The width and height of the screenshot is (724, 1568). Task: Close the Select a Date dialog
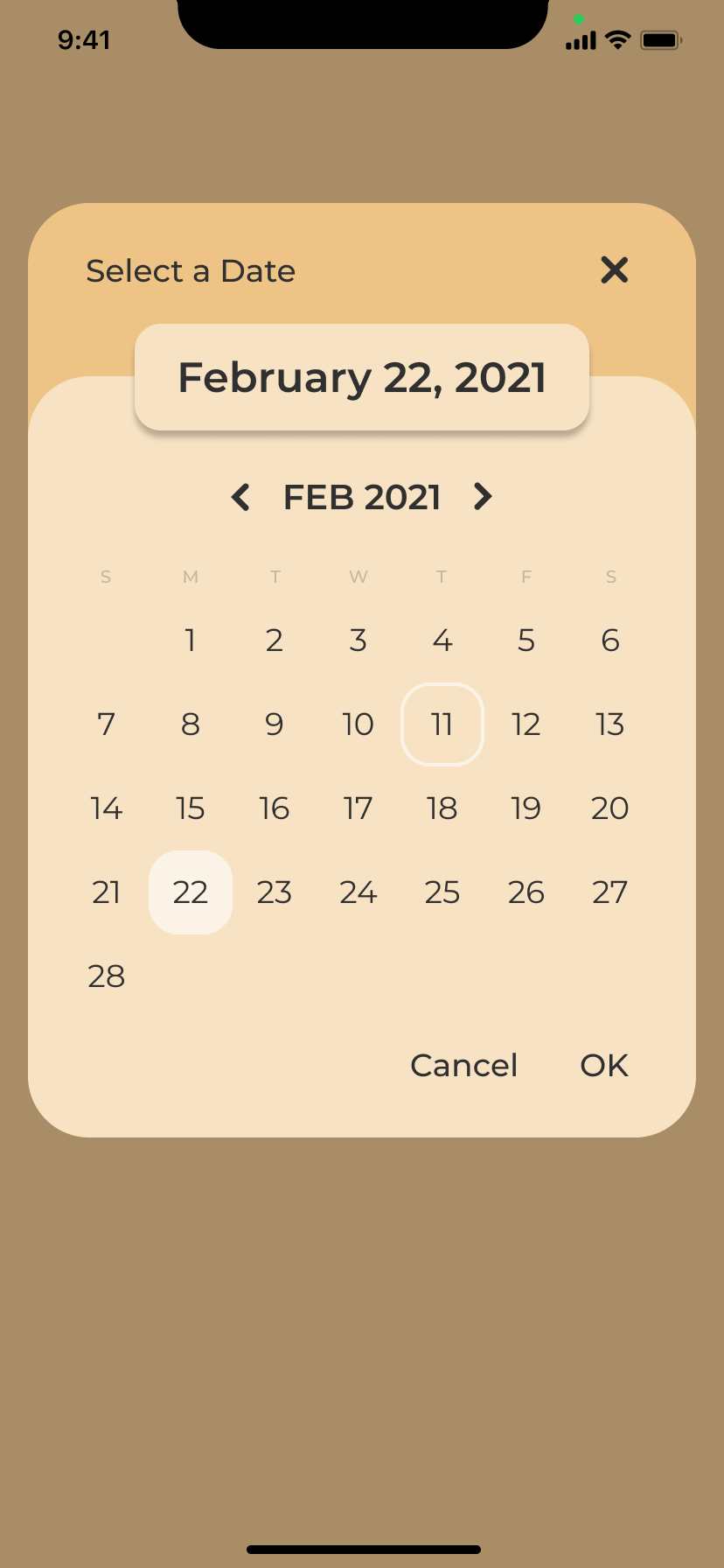(615, 270)
